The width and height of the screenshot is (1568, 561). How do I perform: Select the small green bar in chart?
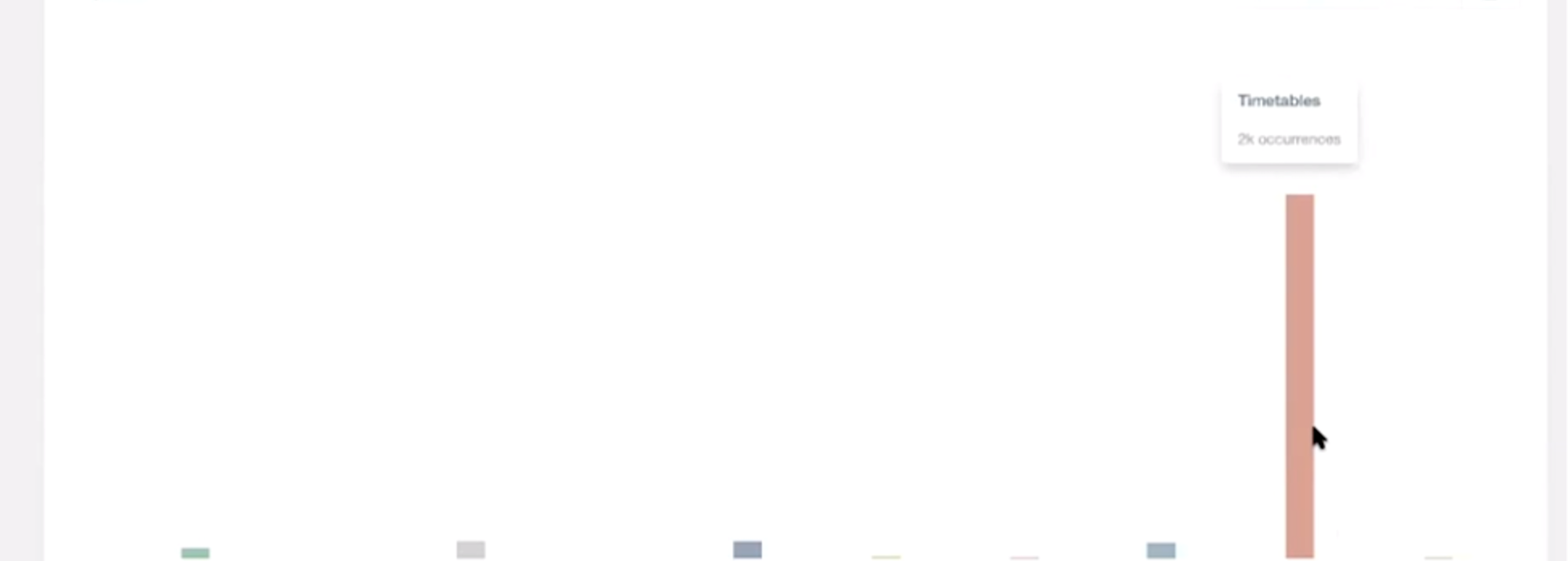pos(195,553)
